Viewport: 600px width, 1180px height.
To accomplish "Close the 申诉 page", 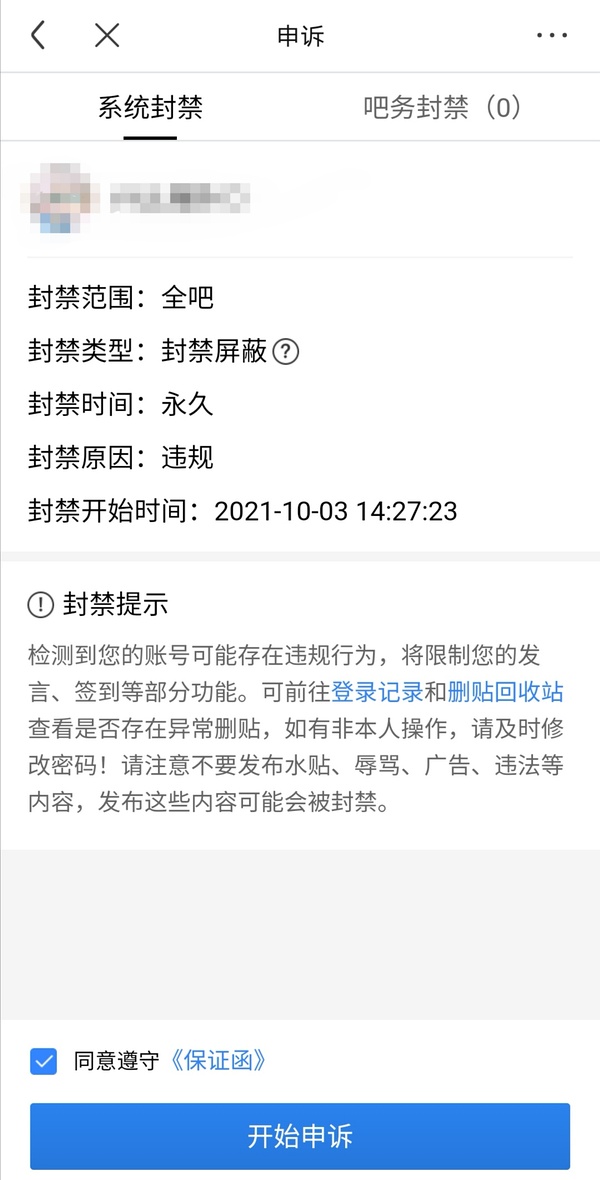I will point(107,36).
